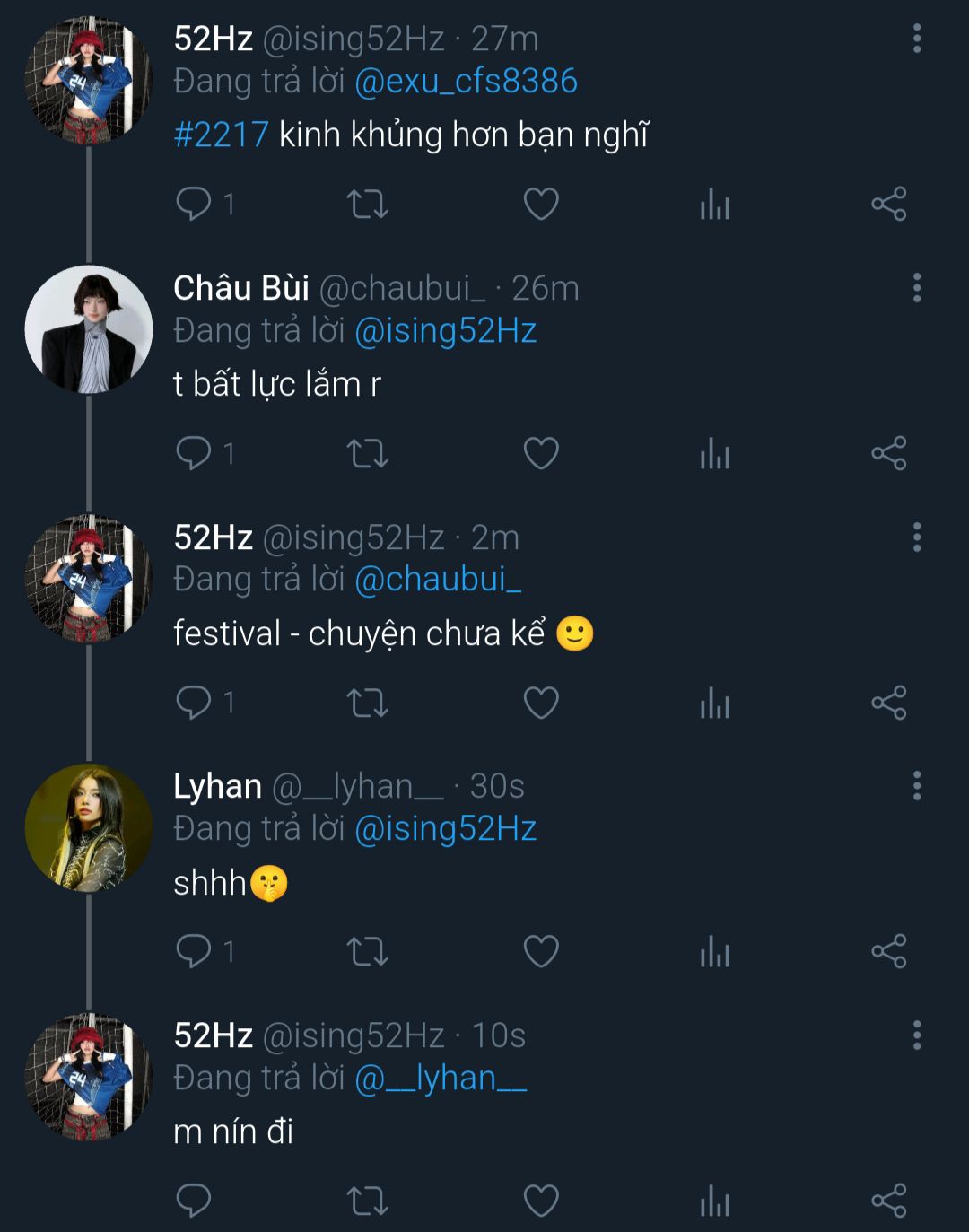Open Châu Bùi's profile picture
Screen dimensions: 969x1232
click(x=88, y=329)
